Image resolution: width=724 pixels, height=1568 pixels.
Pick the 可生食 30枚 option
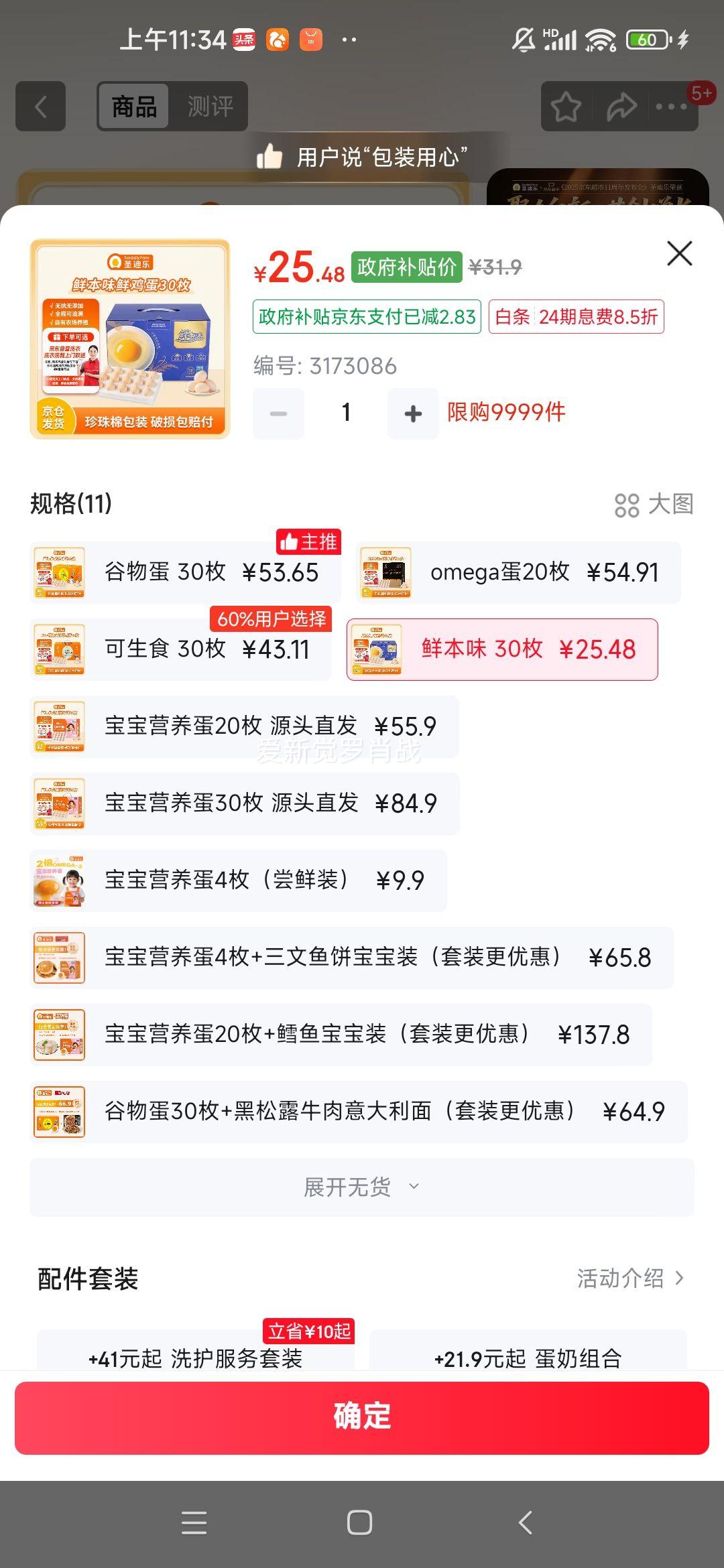tap(180, 649)
